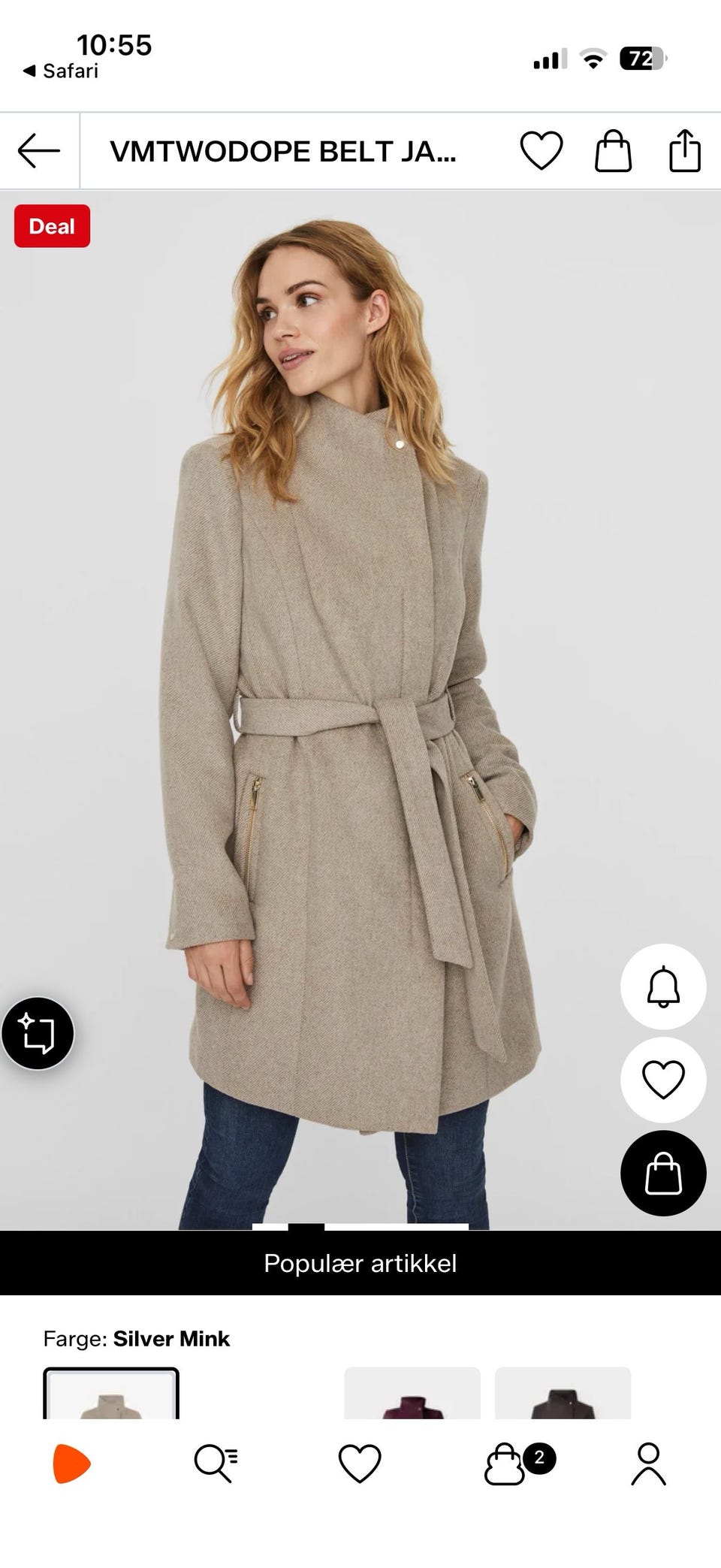Return to Safari via the status bar link
This screenshot has width=721, height=1568.
(x=61, y=71)
